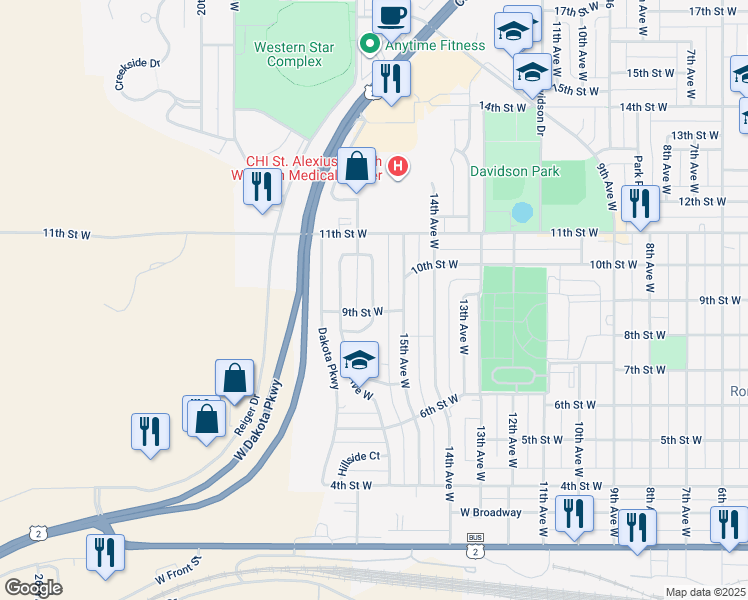Open the restaurant marker beside W Broadway label
Viewport: 748px width, 600px height.
574,513
